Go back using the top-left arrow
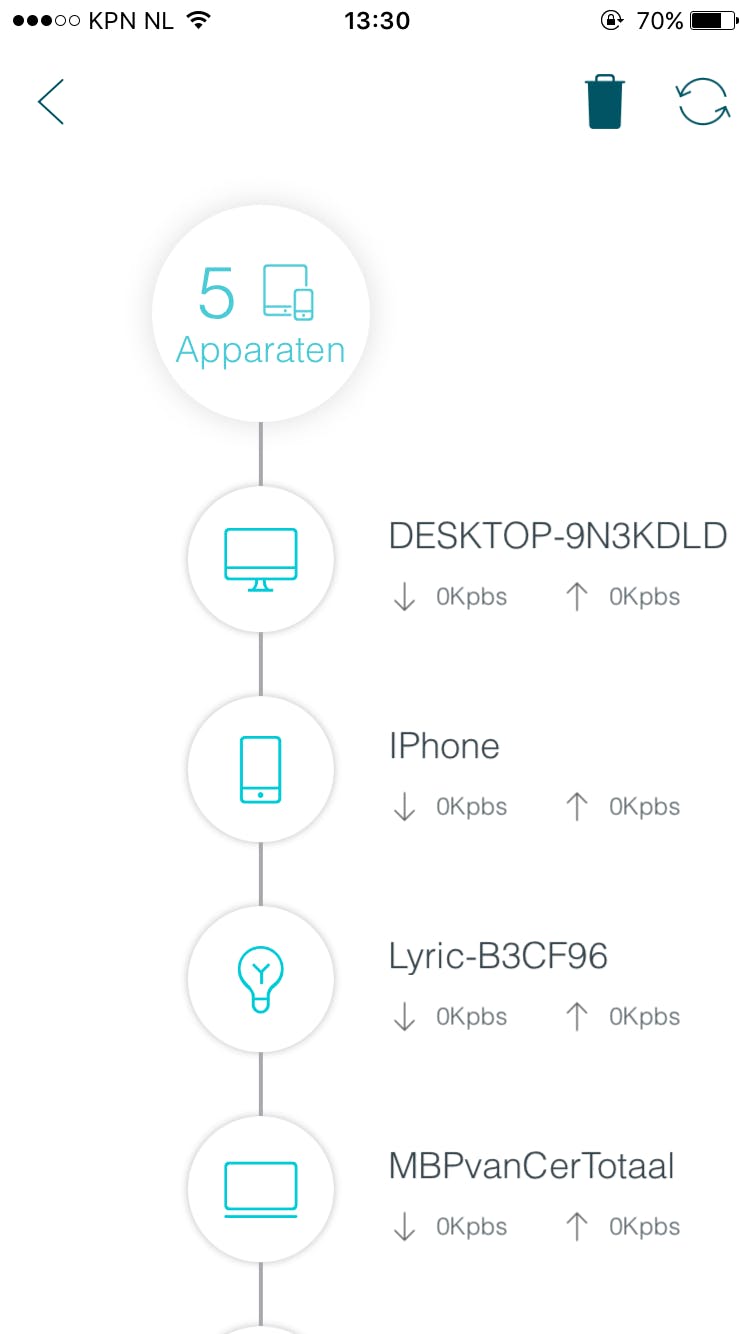Viewport: 750px width, 1334px height. tap(51, 102)
